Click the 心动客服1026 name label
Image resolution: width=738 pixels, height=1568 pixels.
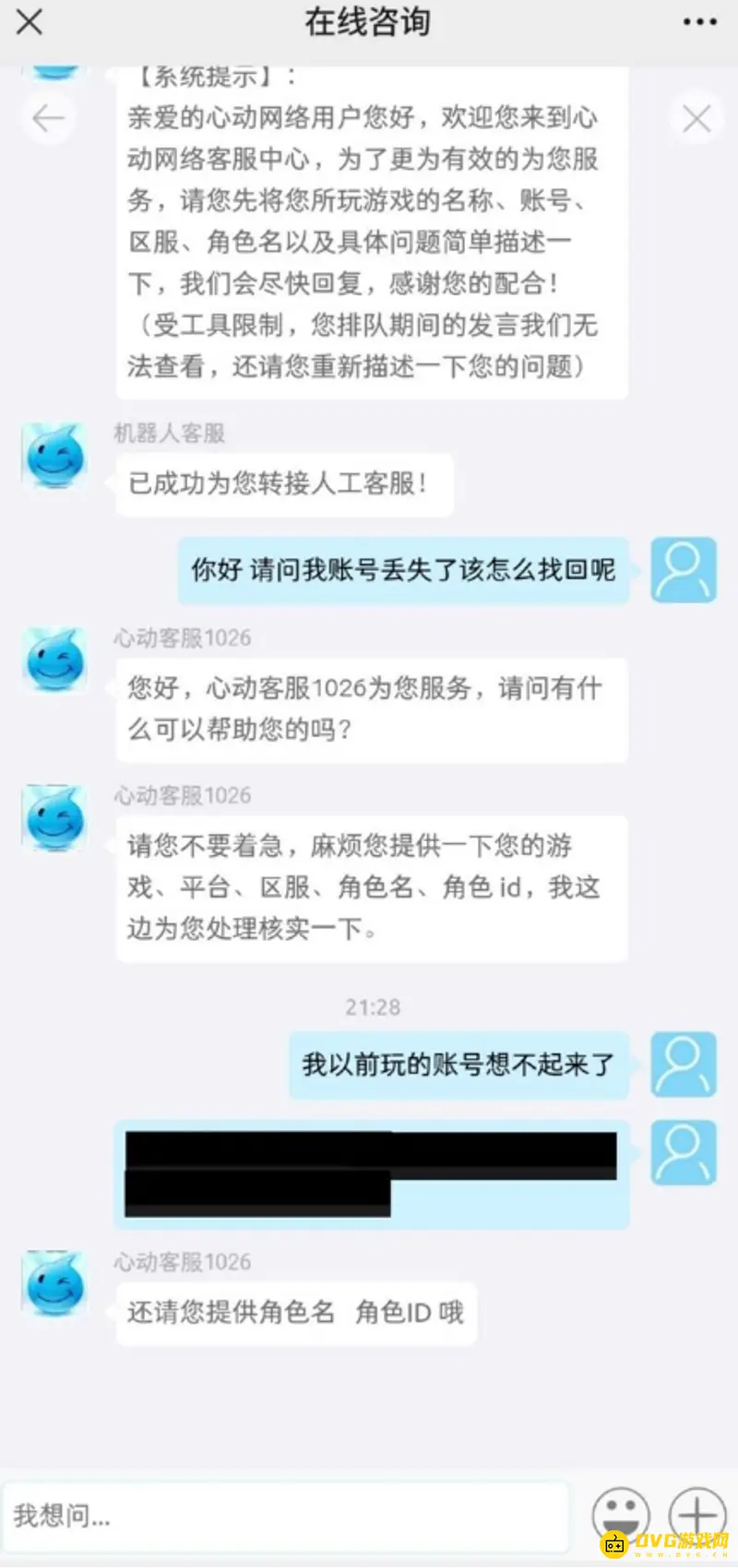pyautogui.click(x=181, y=637)
